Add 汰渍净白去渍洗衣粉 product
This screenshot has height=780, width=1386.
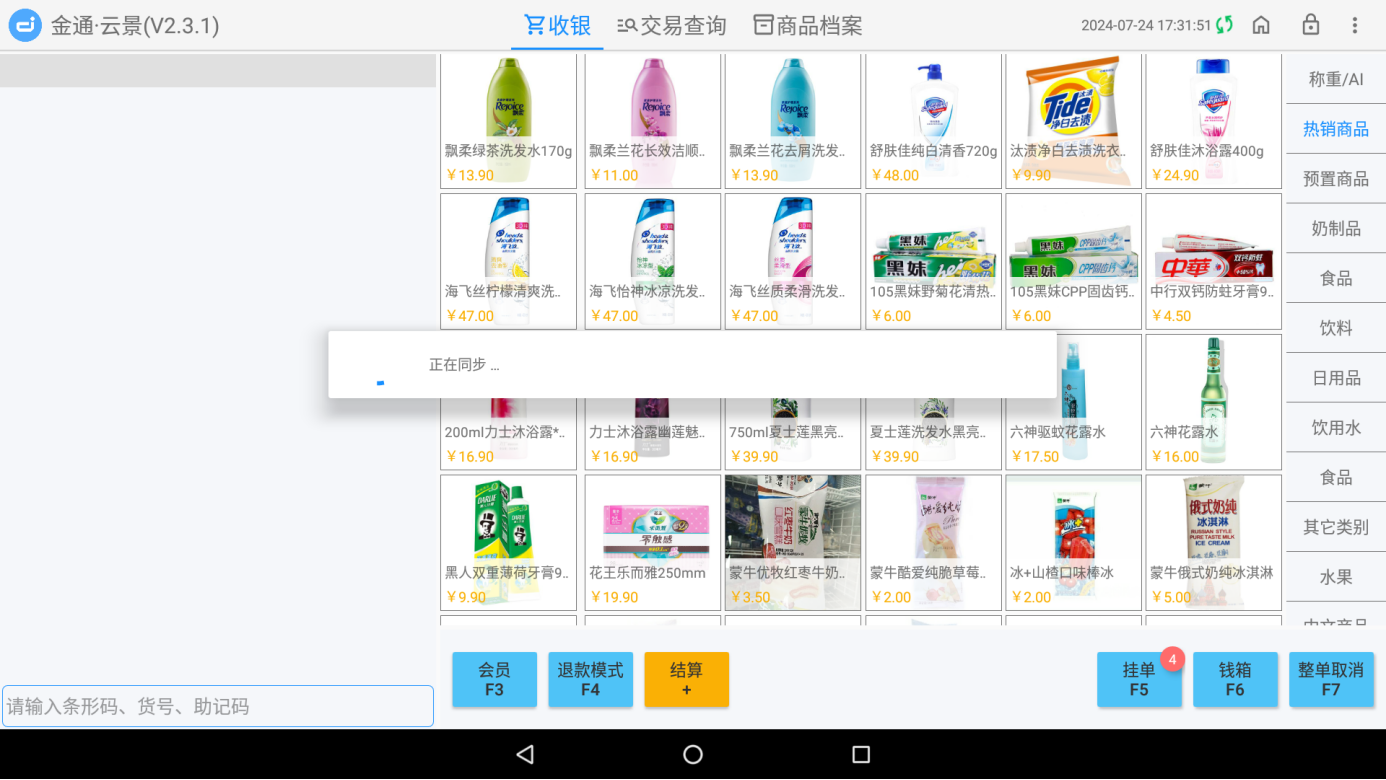(1074, 121)
